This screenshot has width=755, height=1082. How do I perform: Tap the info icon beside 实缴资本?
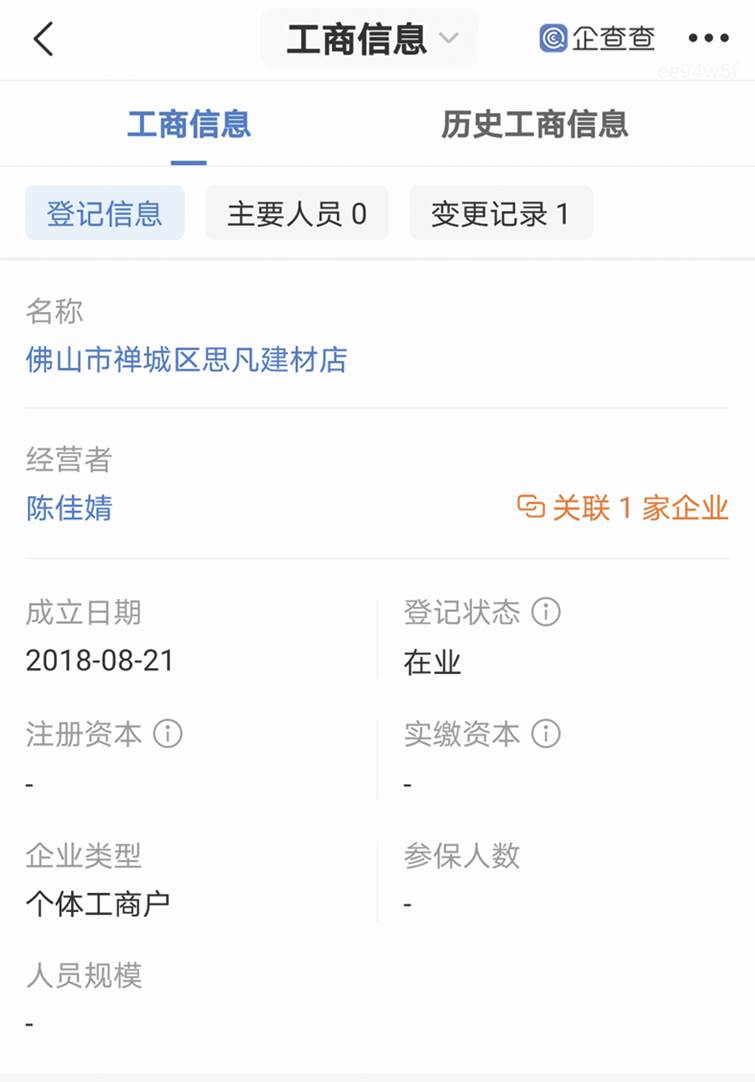tap(546, 734)
